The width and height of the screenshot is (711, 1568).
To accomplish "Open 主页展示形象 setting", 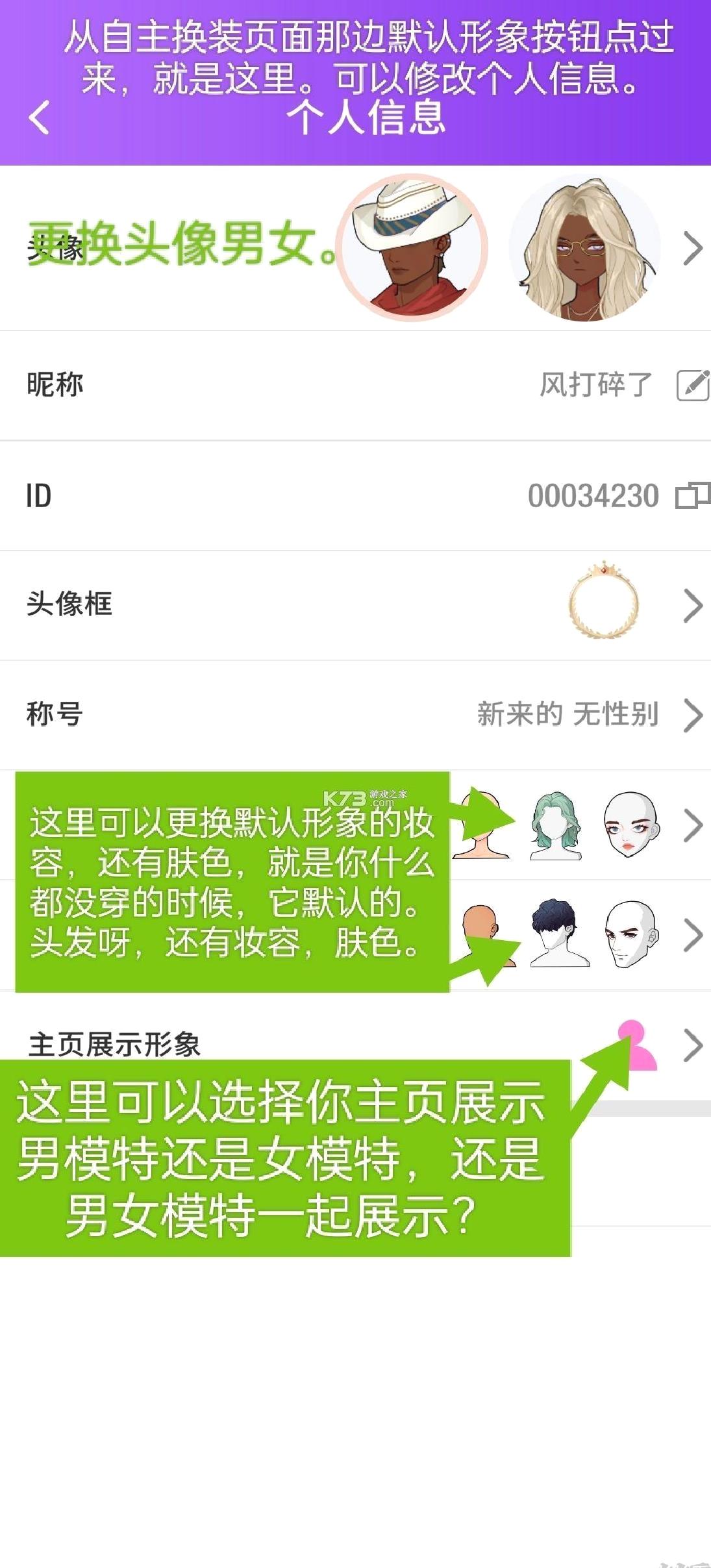I will point(692,1045).
